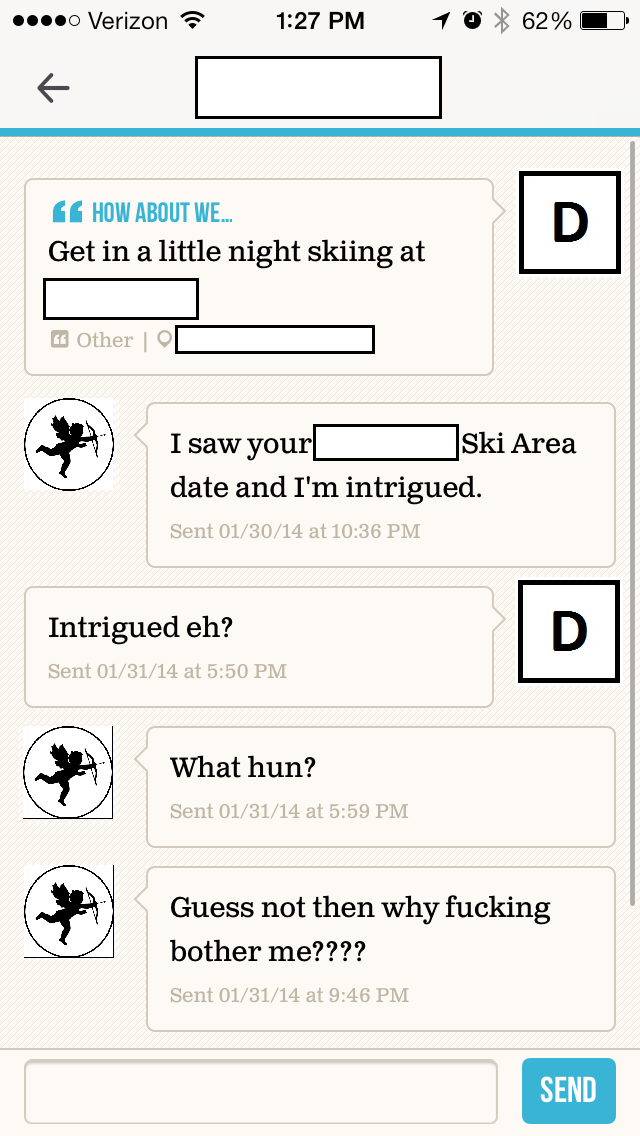Open the night skiing date proposal card
This screenshot has height=1136, width=640.
[x=258, y=277]
